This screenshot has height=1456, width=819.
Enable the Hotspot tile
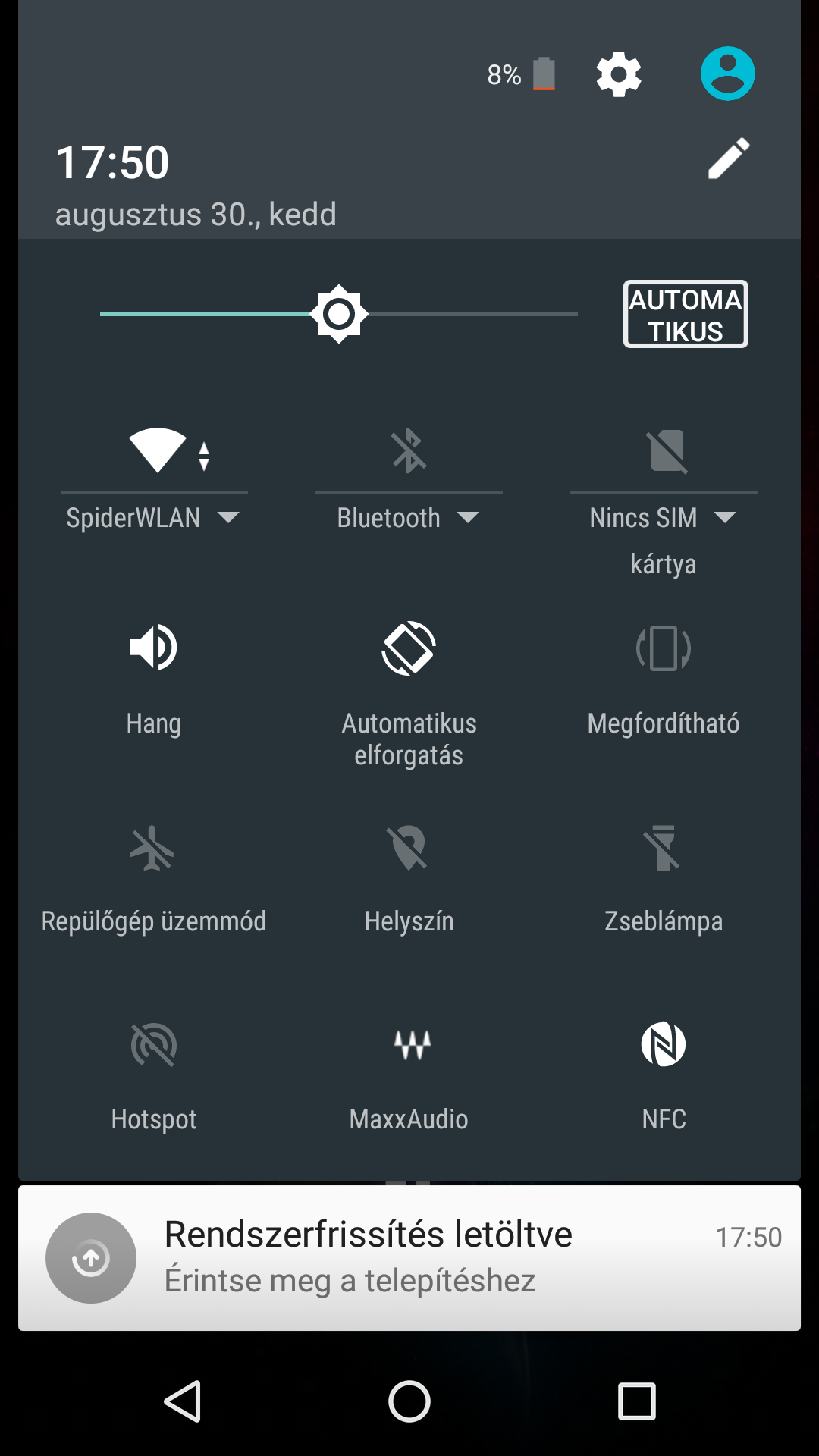tap(154, 1045)
